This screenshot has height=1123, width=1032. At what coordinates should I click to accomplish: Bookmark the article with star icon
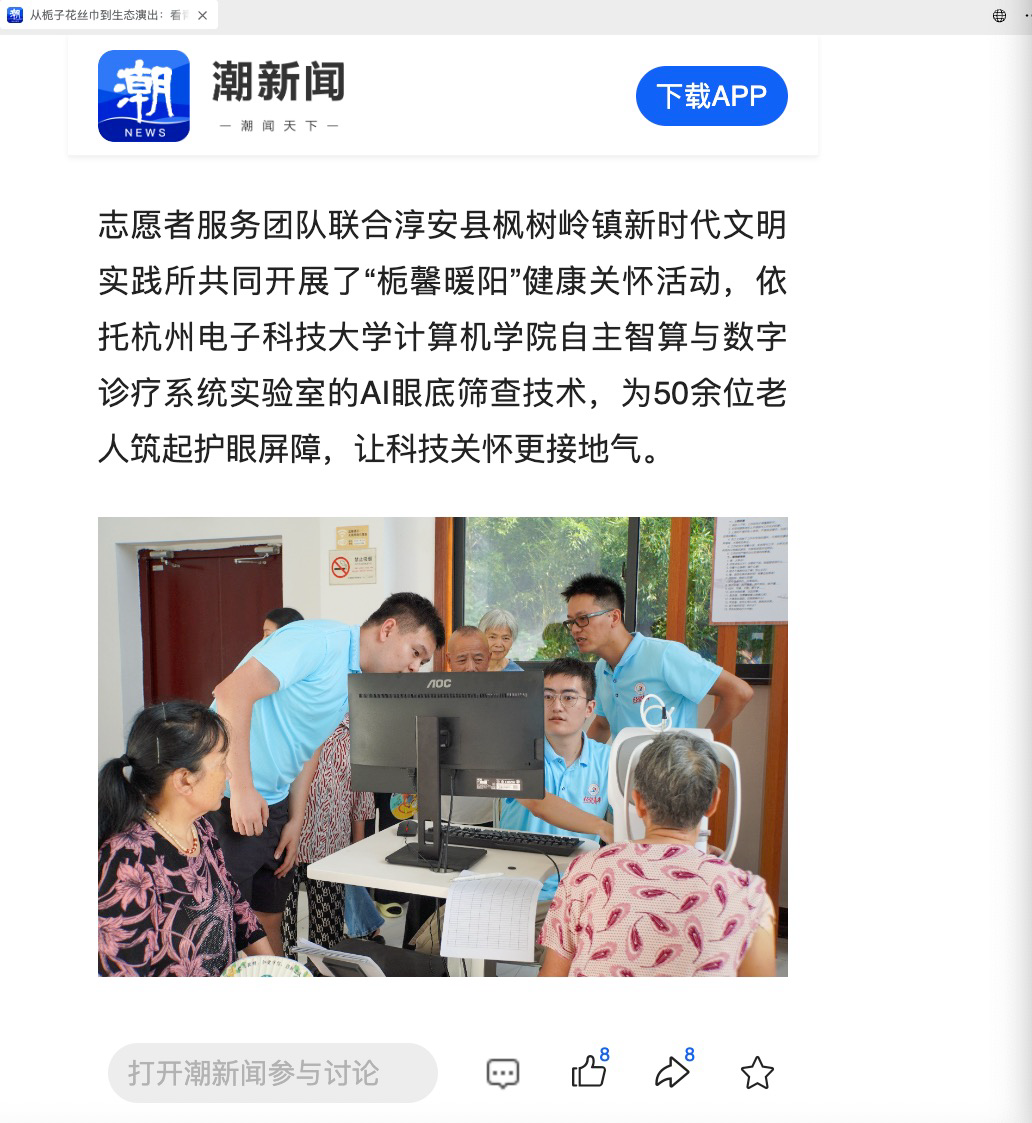pyautogui.click(x=757, y=1073)
